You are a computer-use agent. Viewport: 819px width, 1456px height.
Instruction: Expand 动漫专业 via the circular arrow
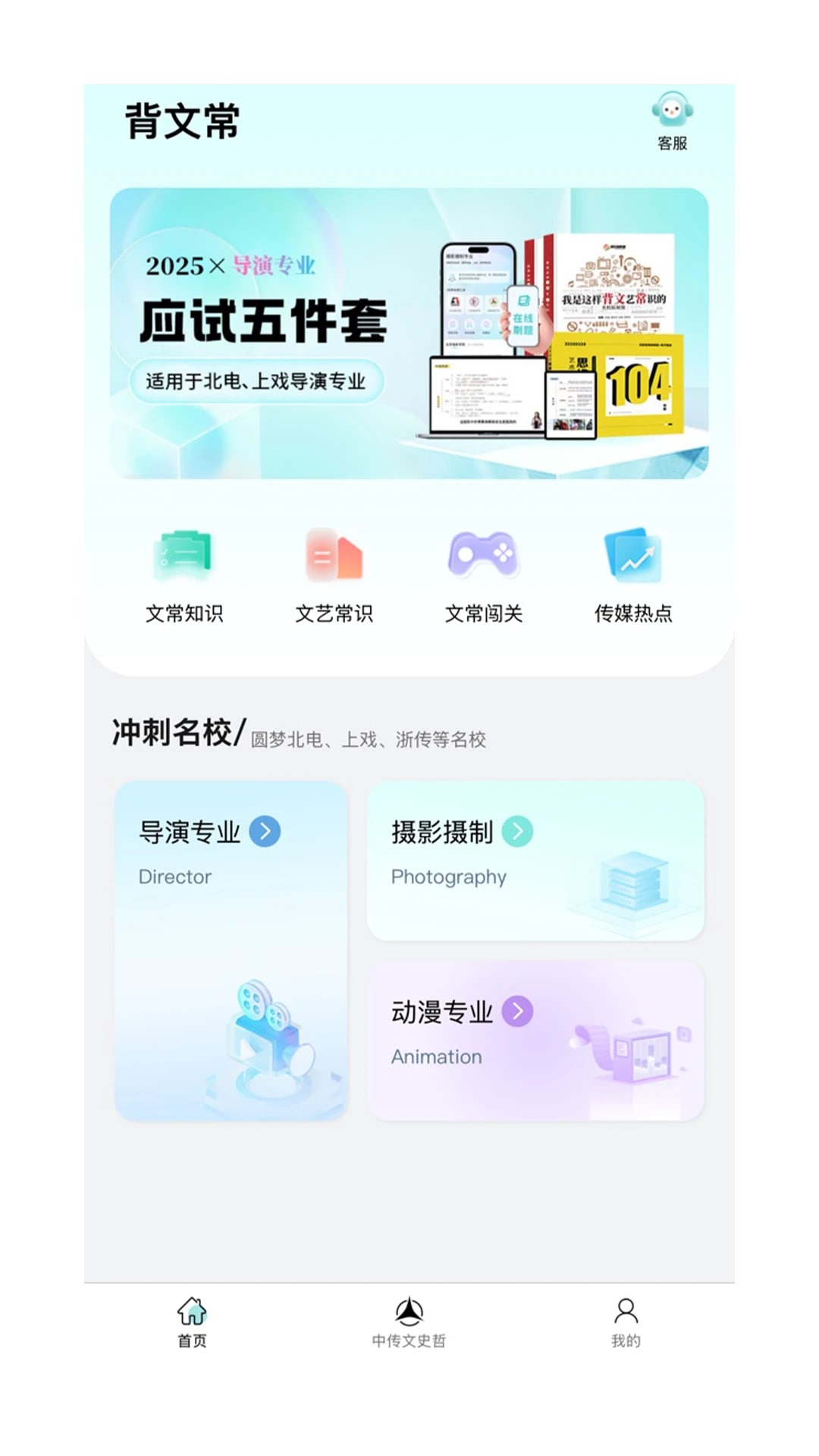coord(519,1012)
